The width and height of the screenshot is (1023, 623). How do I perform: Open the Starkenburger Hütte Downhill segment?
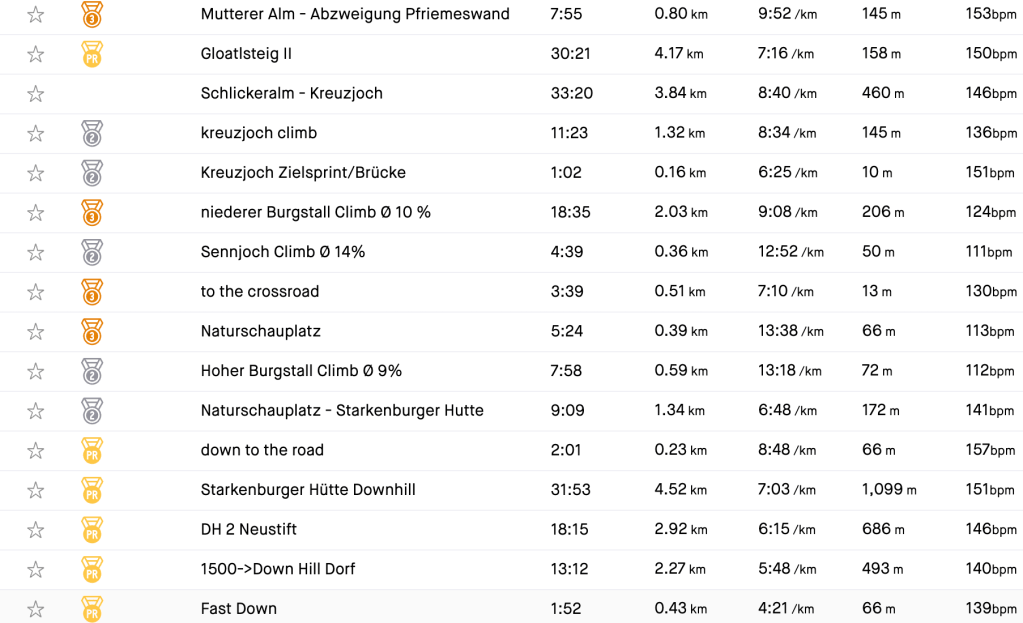click(308, 490)
